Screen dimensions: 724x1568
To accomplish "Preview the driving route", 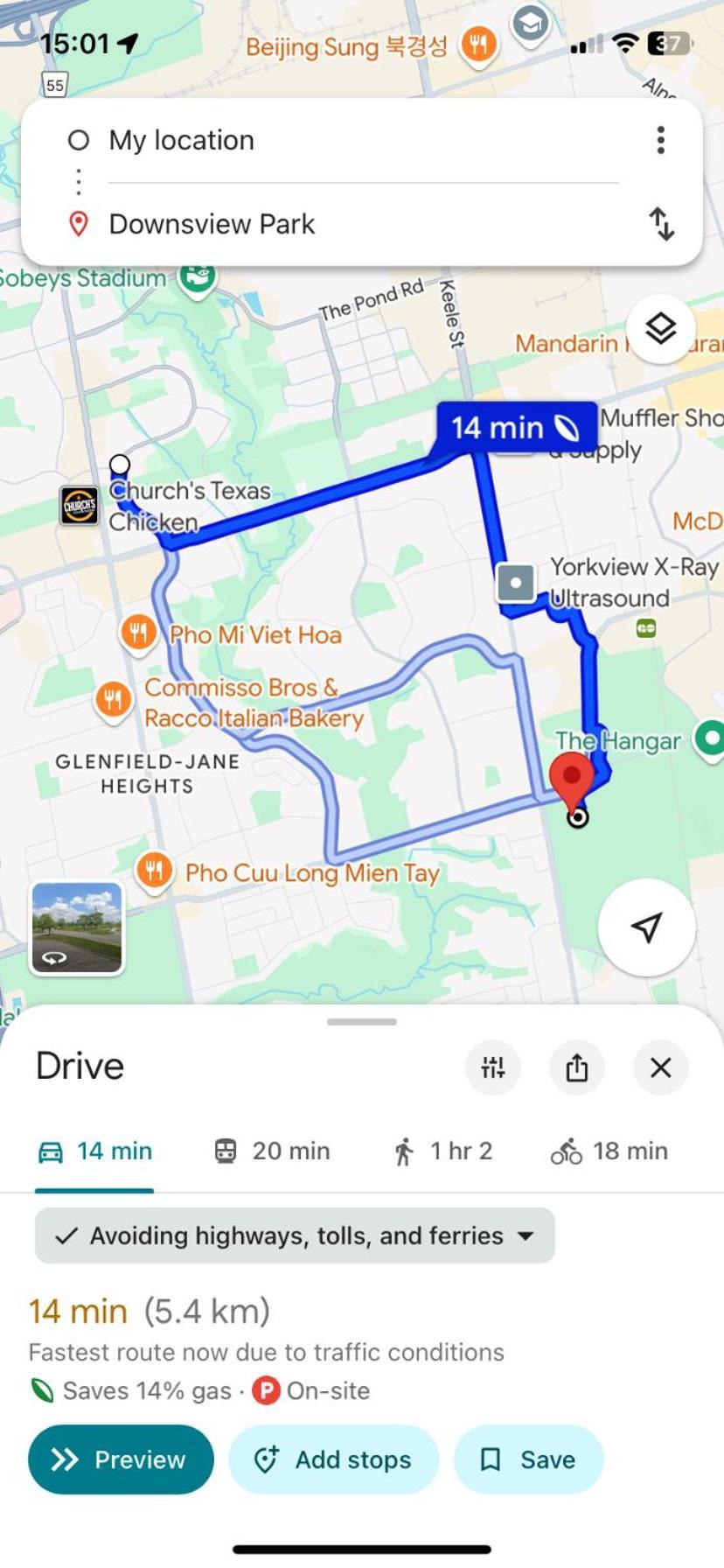I will (x=121, y=1459).
